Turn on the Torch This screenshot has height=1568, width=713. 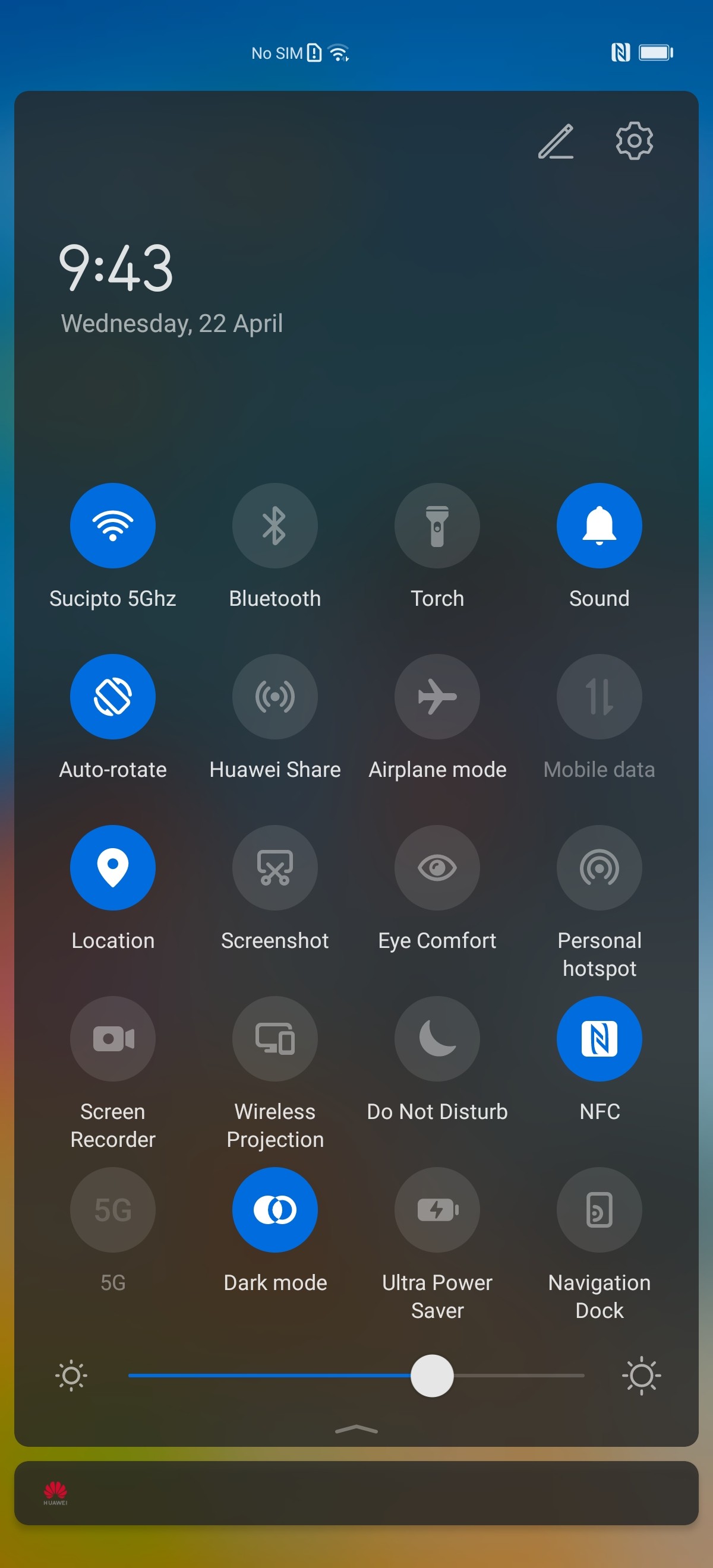click(x=437, y=525)
